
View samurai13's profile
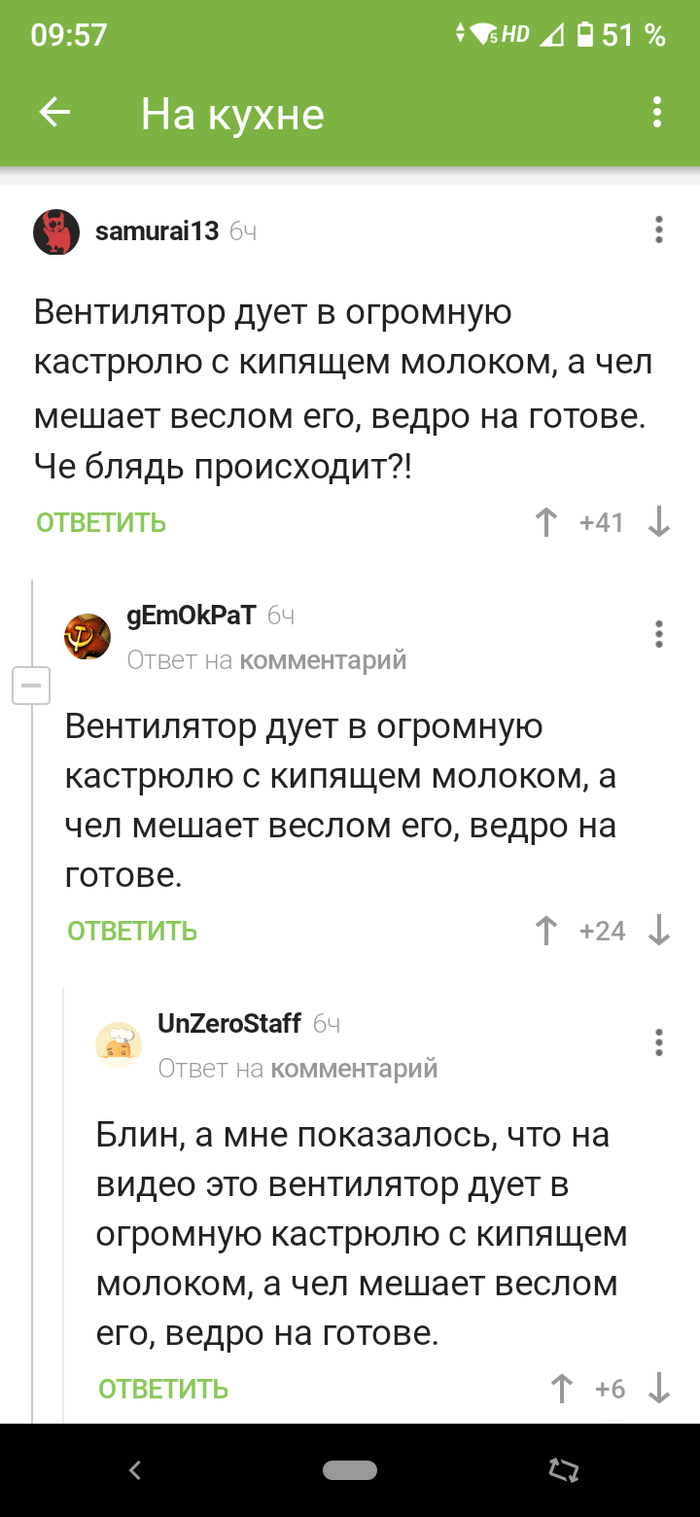click(x=156, y=232)
